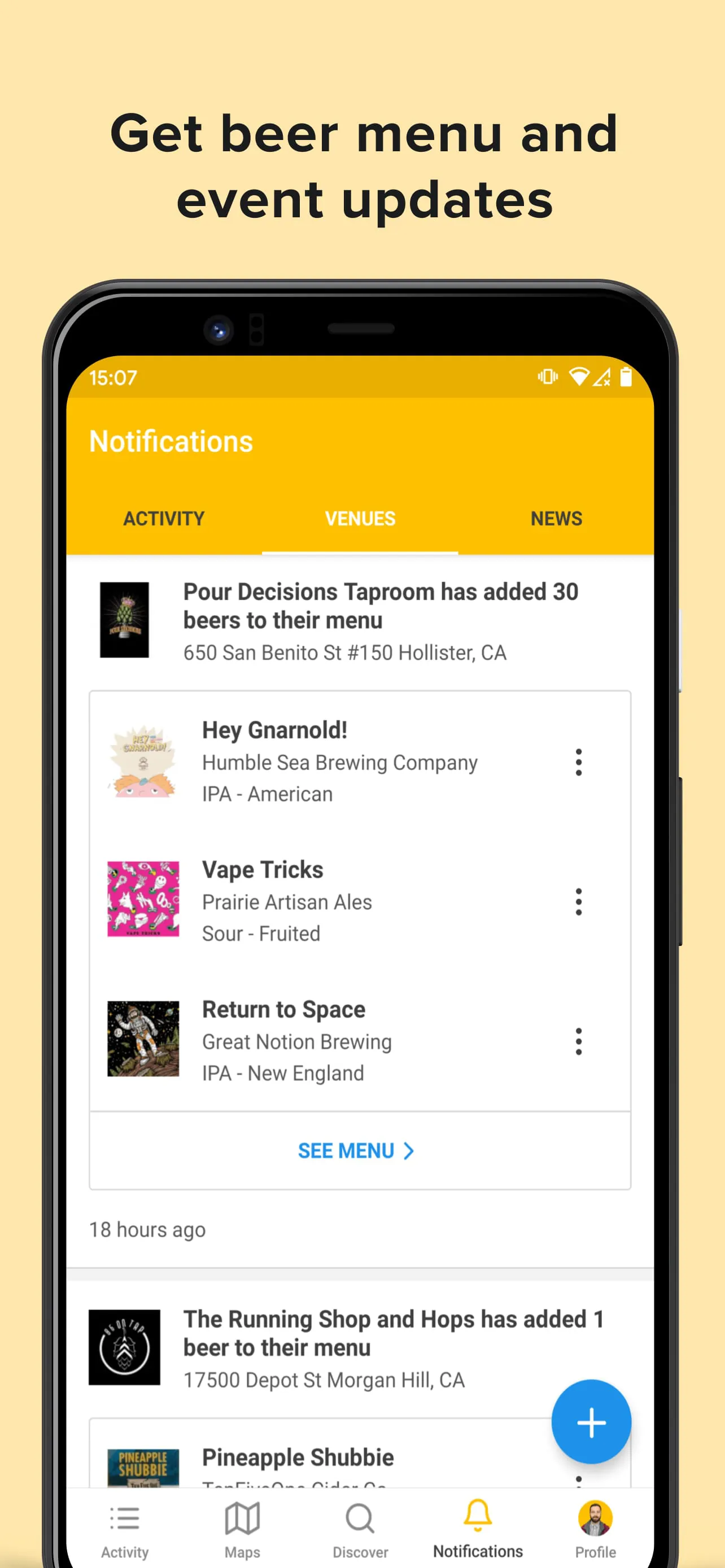Open options menu for Return to Space
Image resolution: width=725 pixels, height=1568 pixels.
578,1041
